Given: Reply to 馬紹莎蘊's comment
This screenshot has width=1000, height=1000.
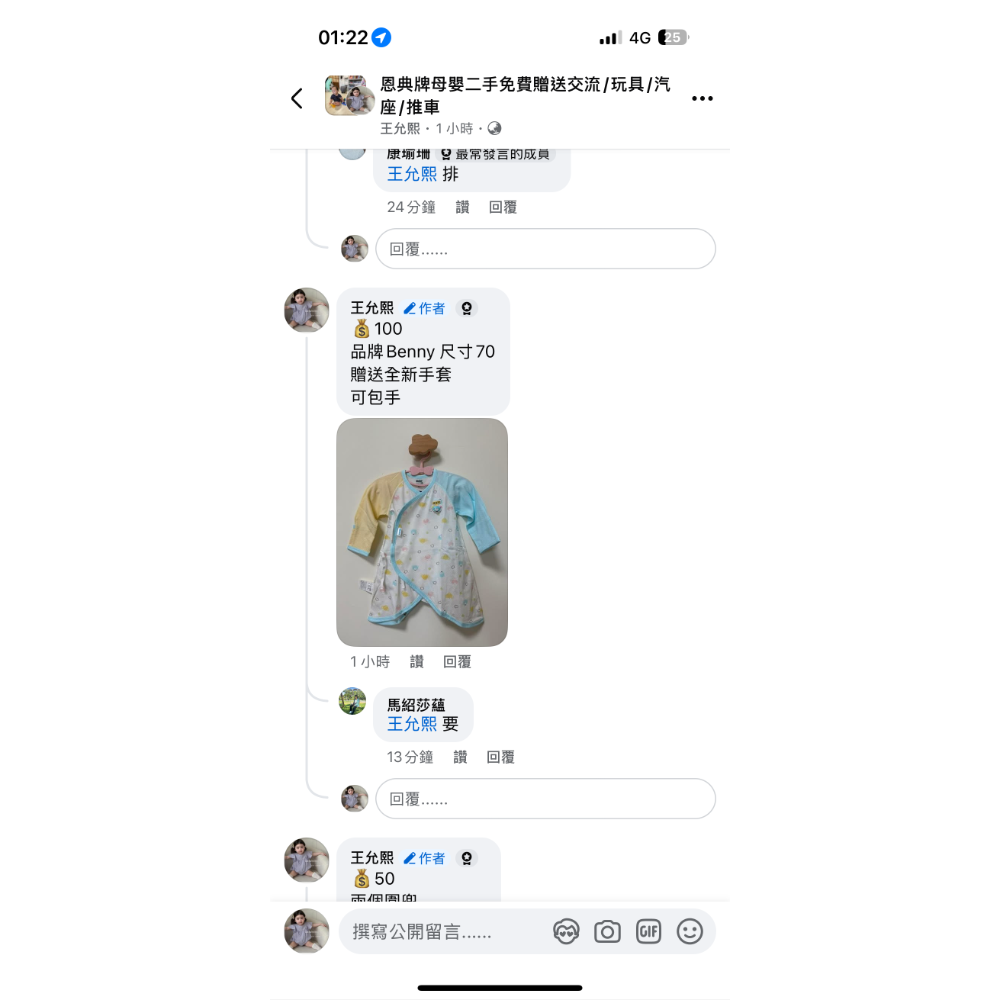Looking at the screenshot, I should pyautogui.click(x=500, y=757).
